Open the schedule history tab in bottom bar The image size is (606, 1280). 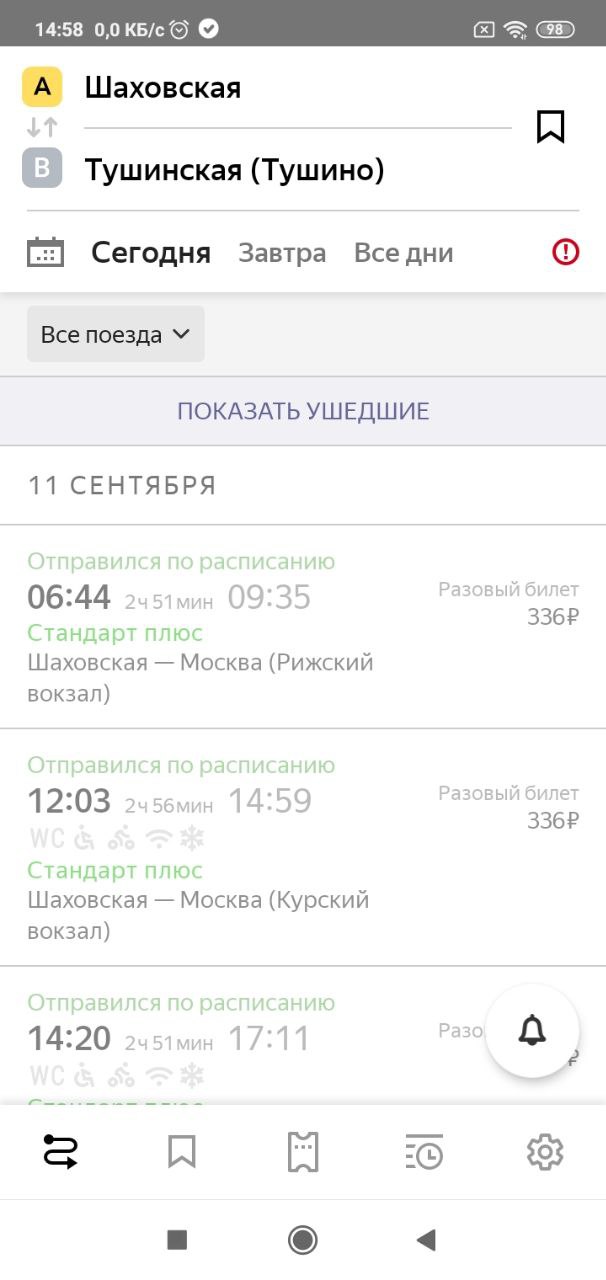(x=424, y=1153)
